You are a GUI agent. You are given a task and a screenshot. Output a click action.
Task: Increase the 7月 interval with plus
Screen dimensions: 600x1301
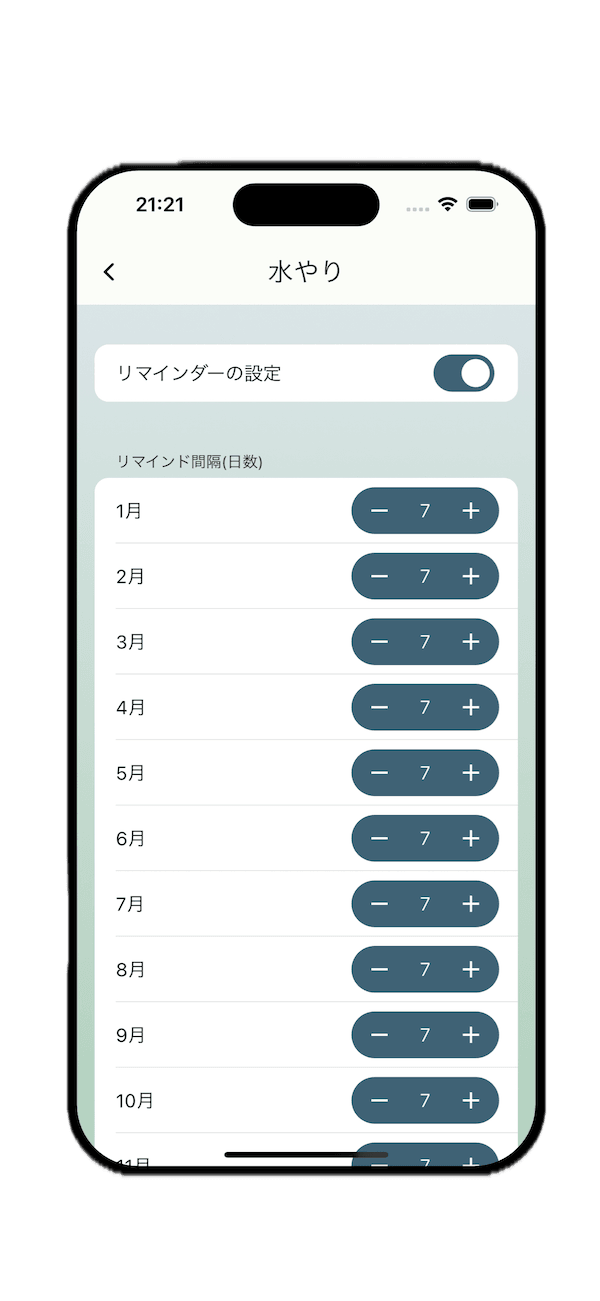(x=470, y=904)
